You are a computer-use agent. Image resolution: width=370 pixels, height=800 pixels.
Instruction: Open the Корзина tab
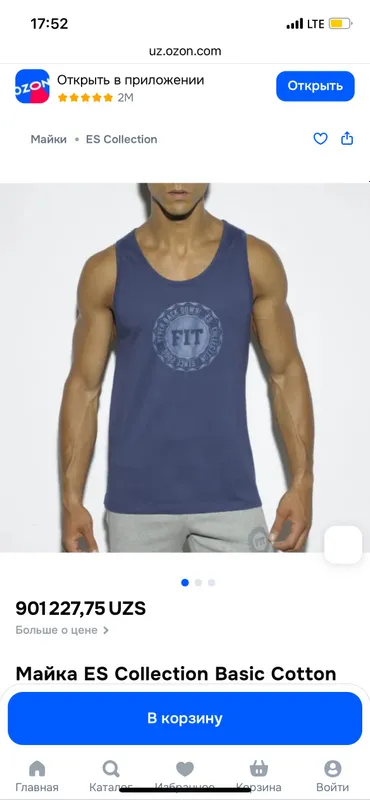click(x=259, y=777)
